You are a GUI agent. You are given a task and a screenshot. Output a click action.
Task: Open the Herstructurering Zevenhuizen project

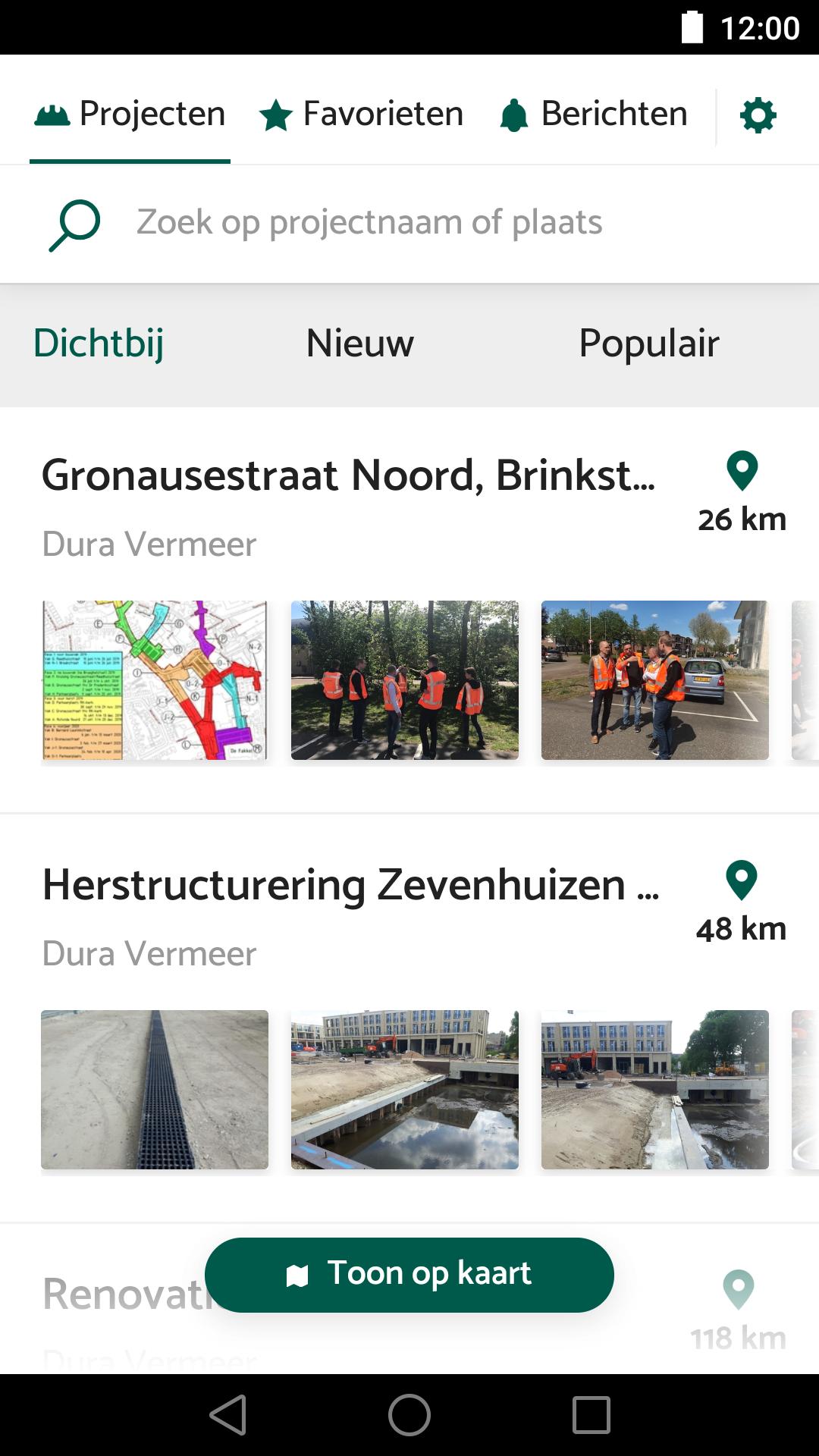click(350, 885)
